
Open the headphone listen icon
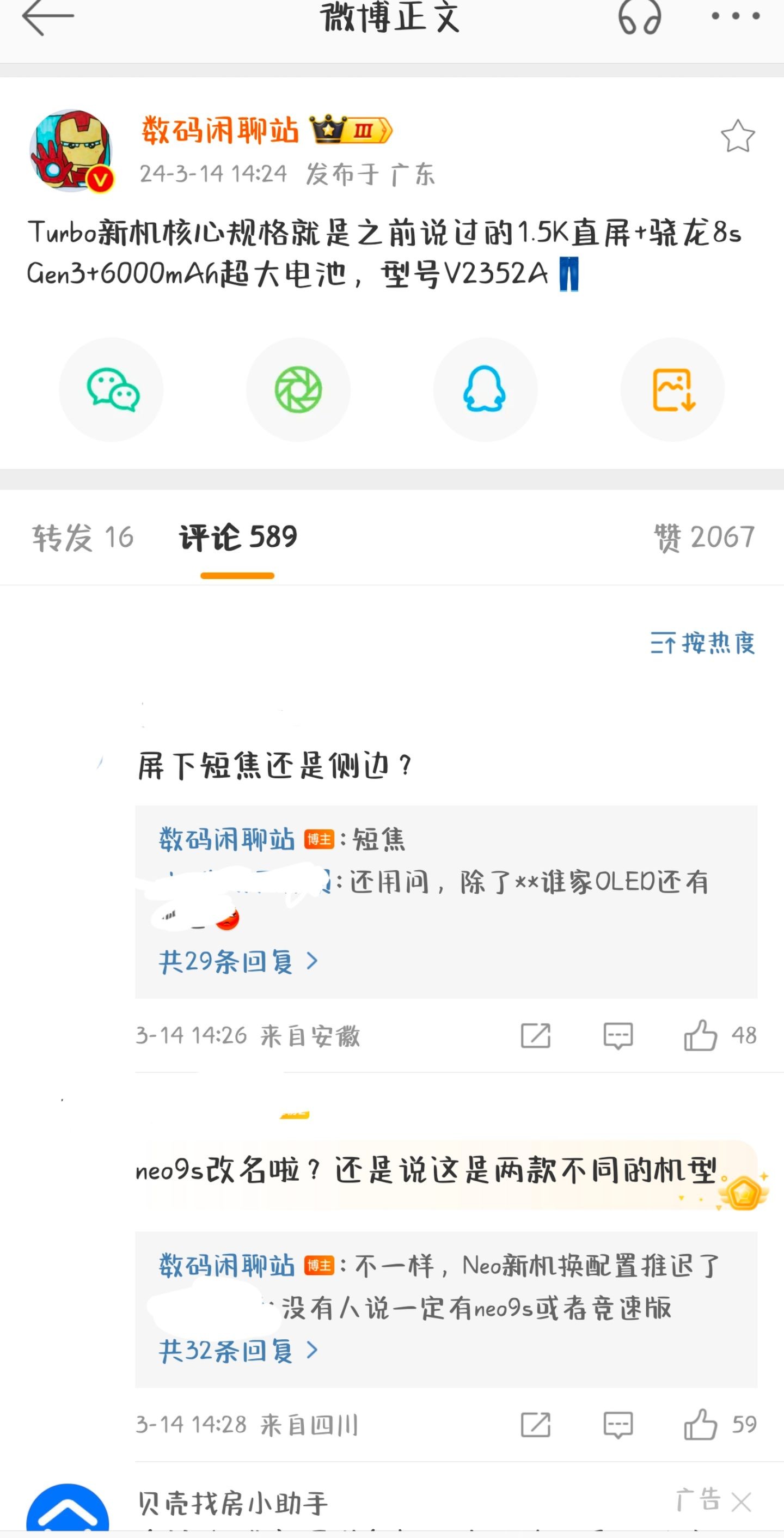pyautogui.click(x=639, y=17)
